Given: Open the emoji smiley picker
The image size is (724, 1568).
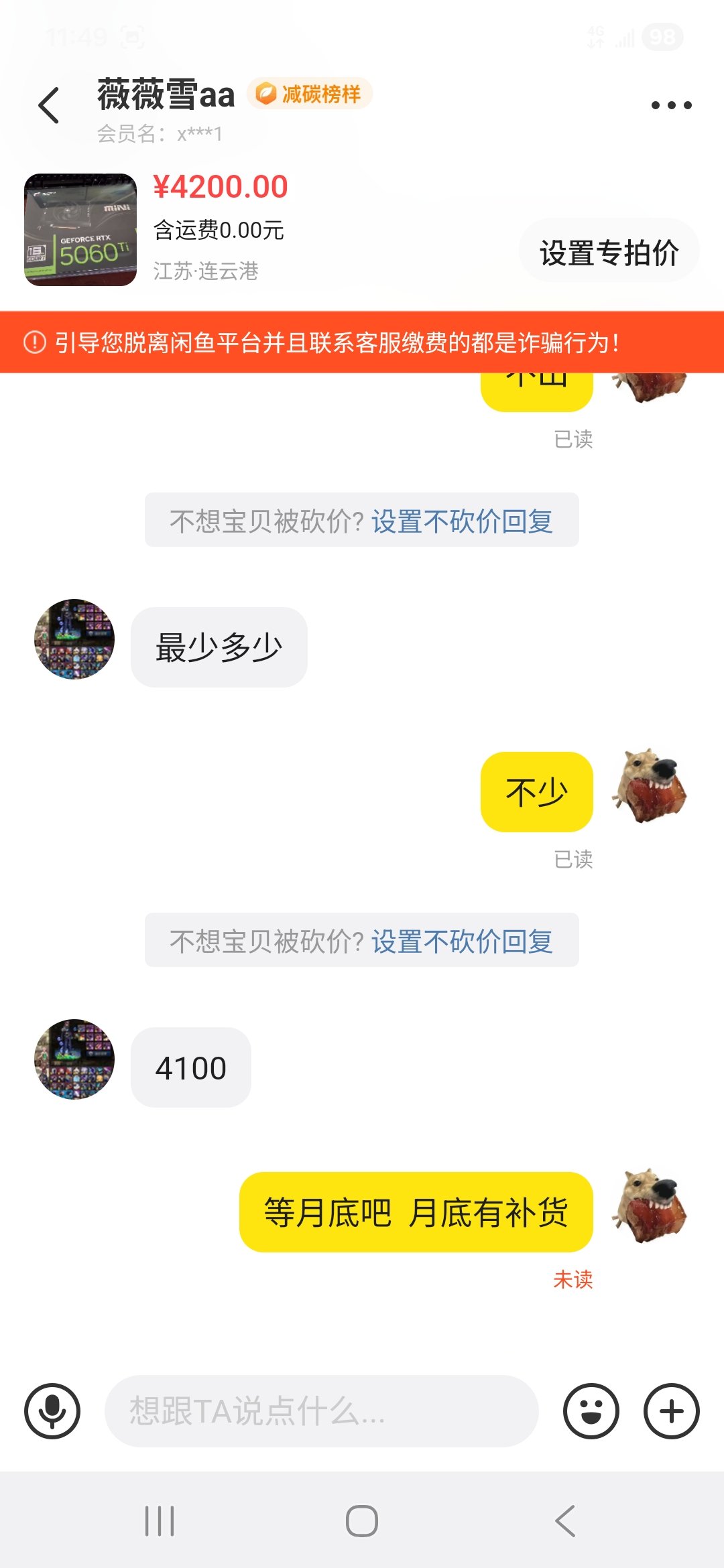Looking at the screenshot, I should [590, 1410].
